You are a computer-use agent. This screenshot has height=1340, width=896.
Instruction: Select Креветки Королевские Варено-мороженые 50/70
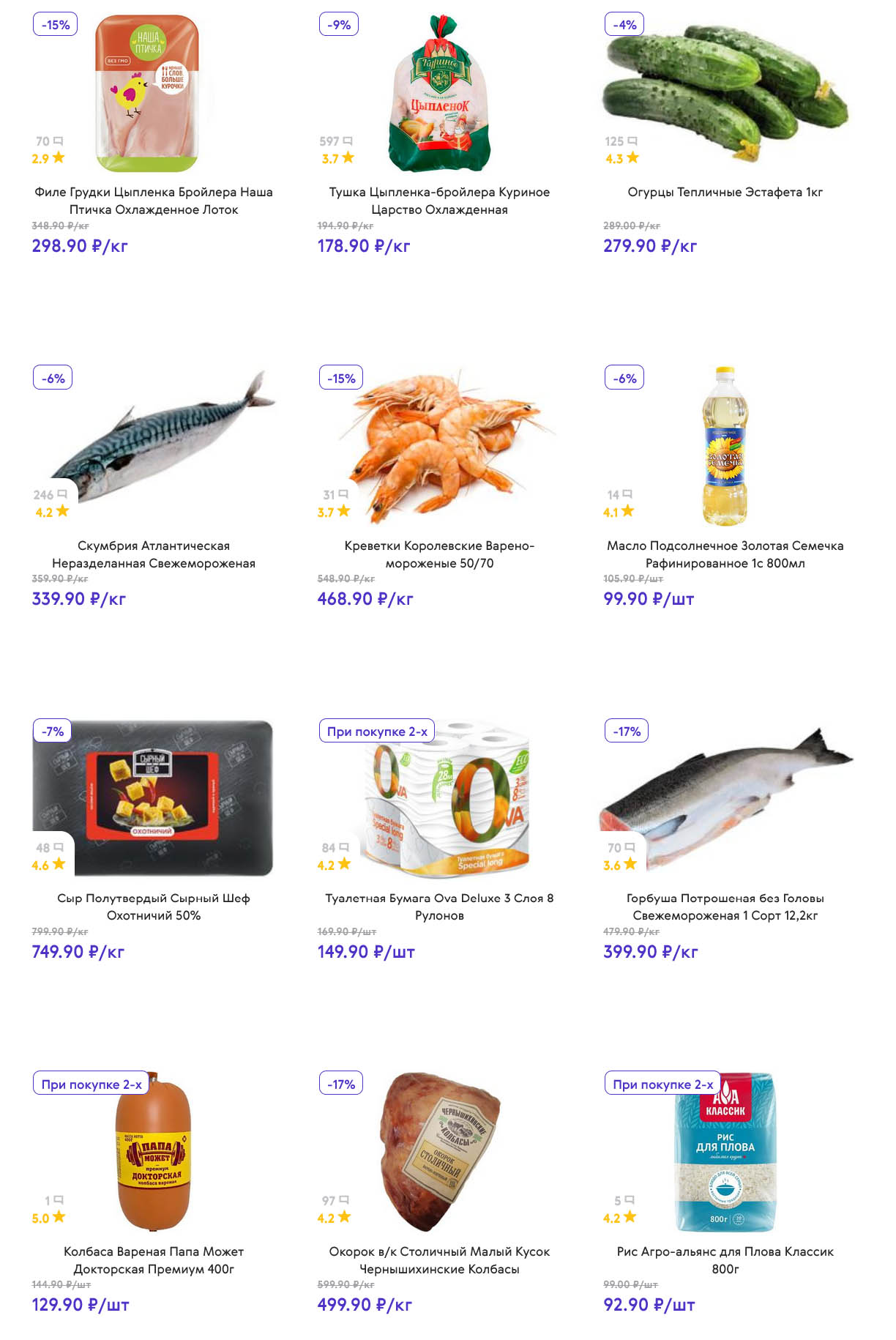(x=439, y=554)
